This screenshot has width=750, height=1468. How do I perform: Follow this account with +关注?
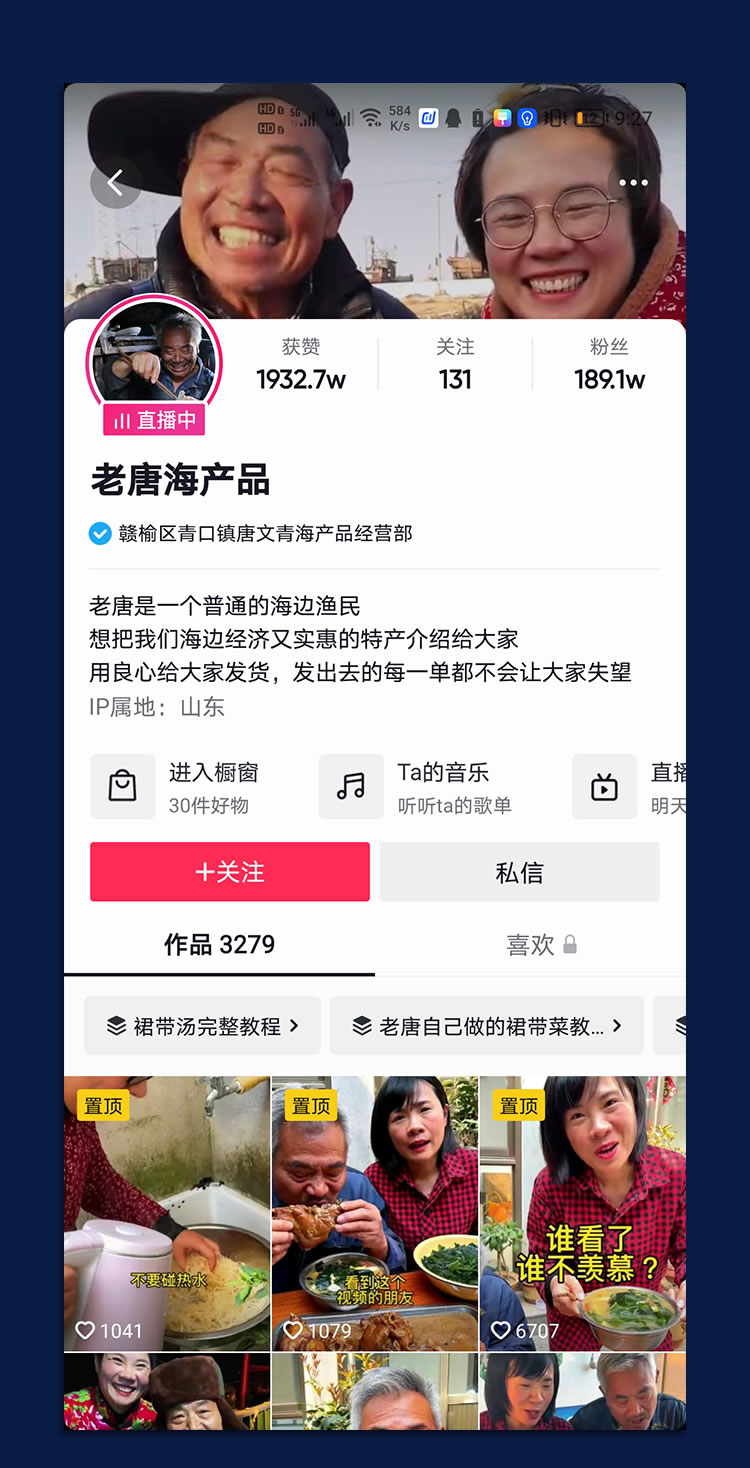click(x=230, y=872)
